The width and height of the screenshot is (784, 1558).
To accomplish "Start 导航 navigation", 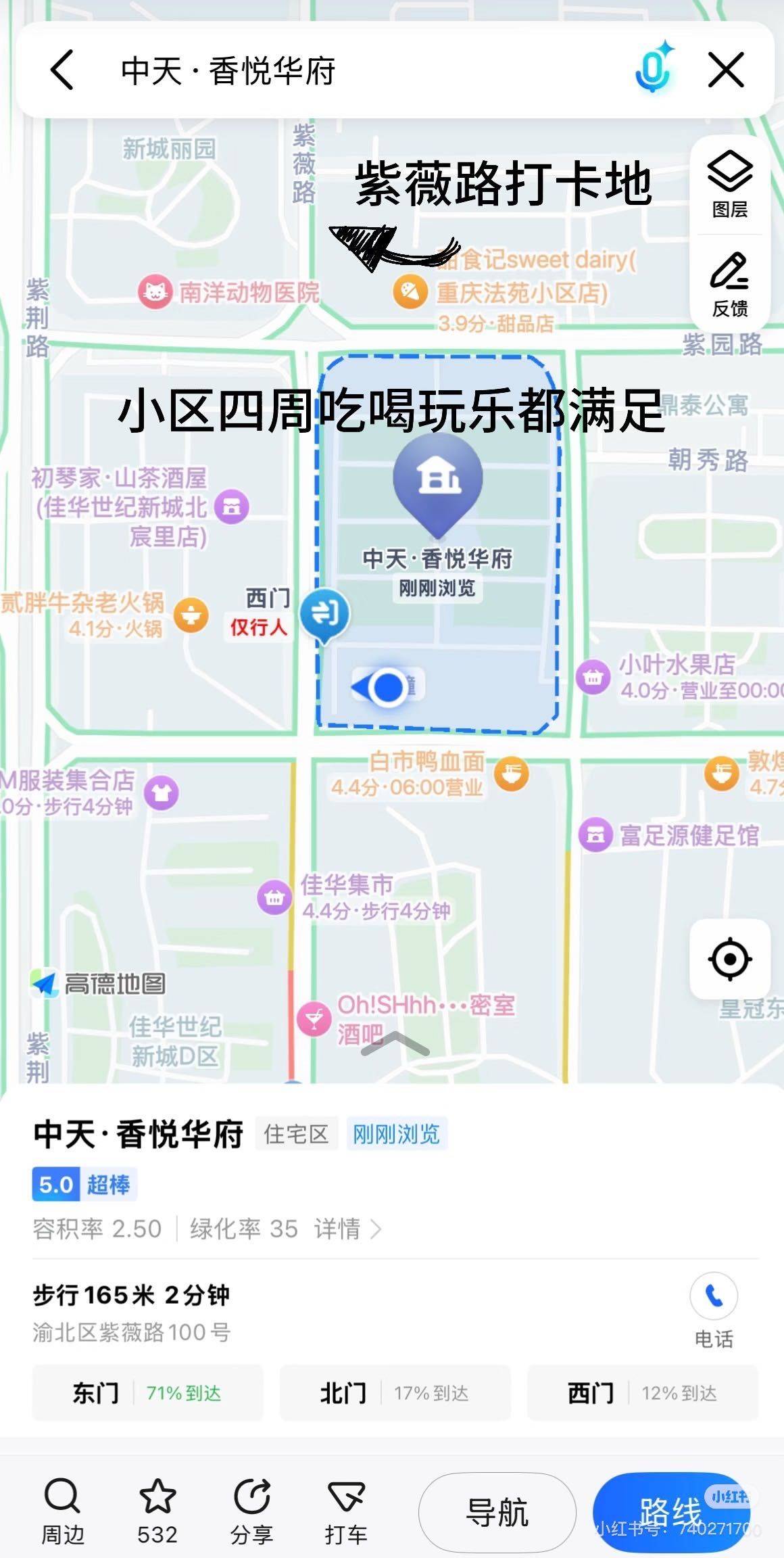I will click(x=497, y=1511).
